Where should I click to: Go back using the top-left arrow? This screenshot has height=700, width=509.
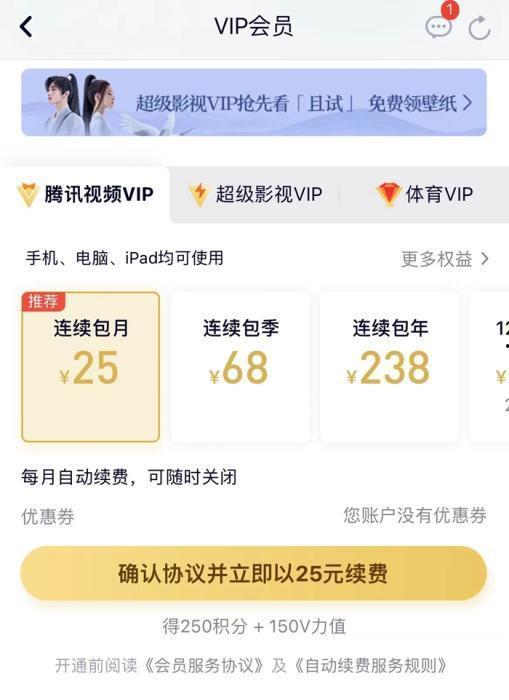tap(26, 27)
